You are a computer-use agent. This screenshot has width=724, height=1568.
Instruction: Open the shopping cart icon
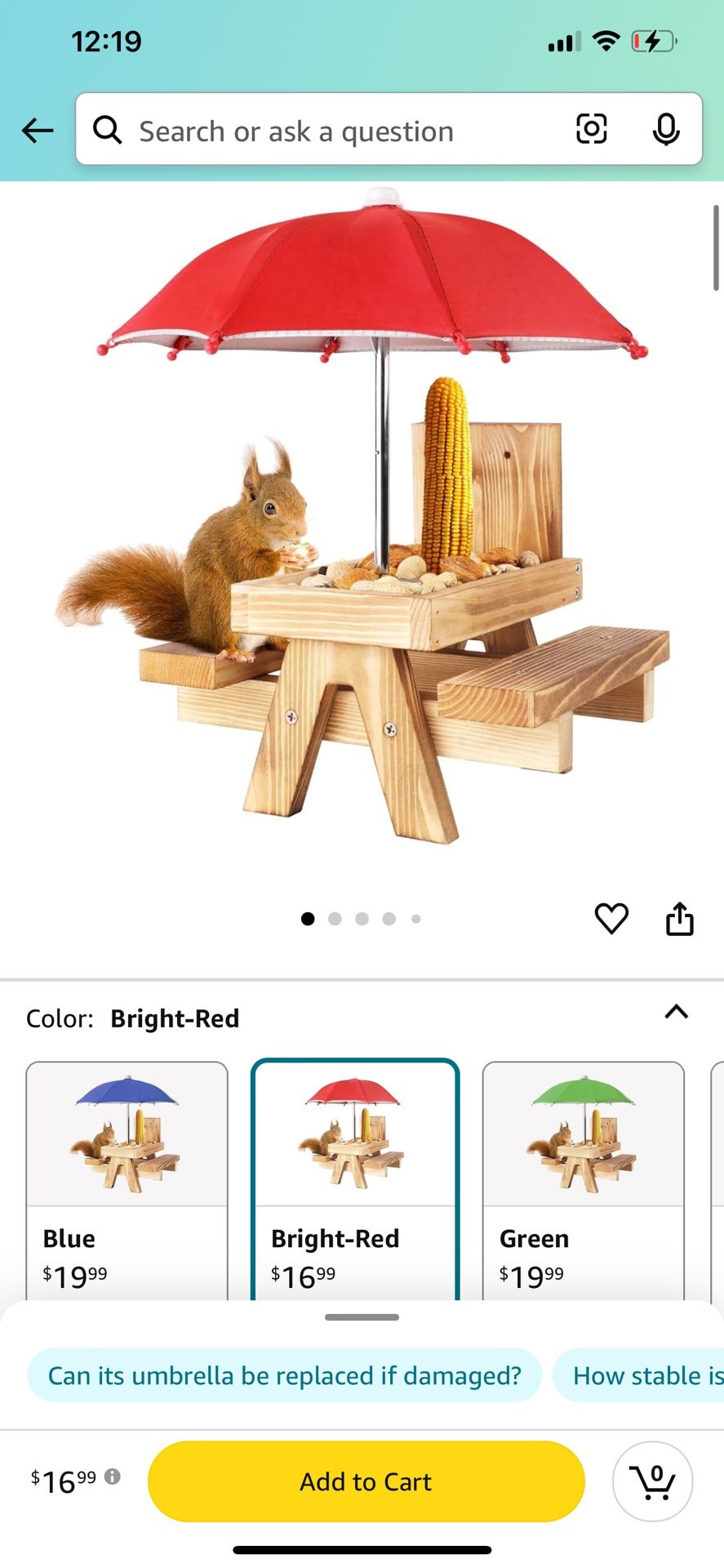[x=651, y=1481]
